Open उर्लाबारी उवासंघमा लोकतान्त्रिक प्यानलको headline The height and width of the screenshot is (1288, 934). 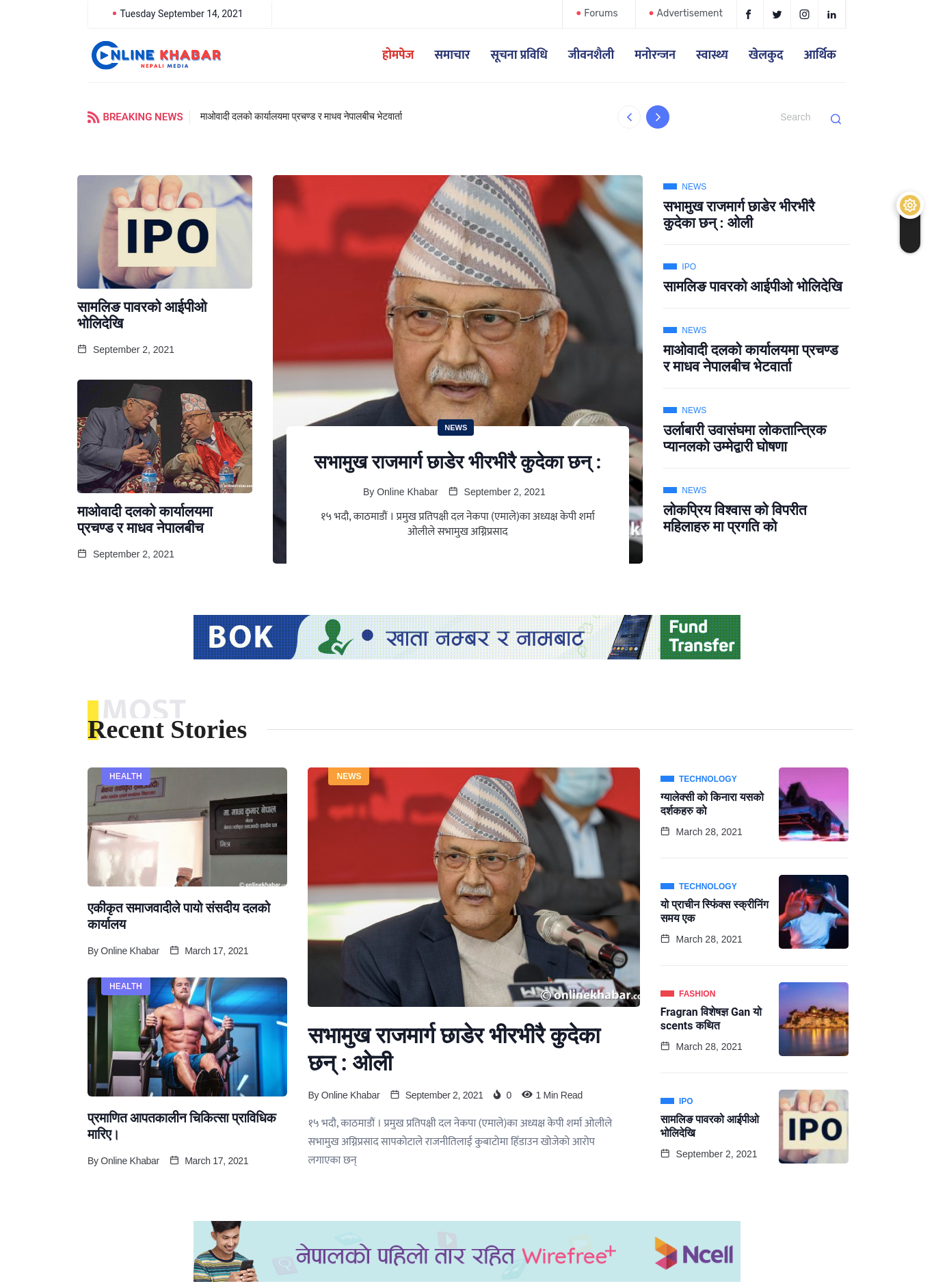(745, 438)
